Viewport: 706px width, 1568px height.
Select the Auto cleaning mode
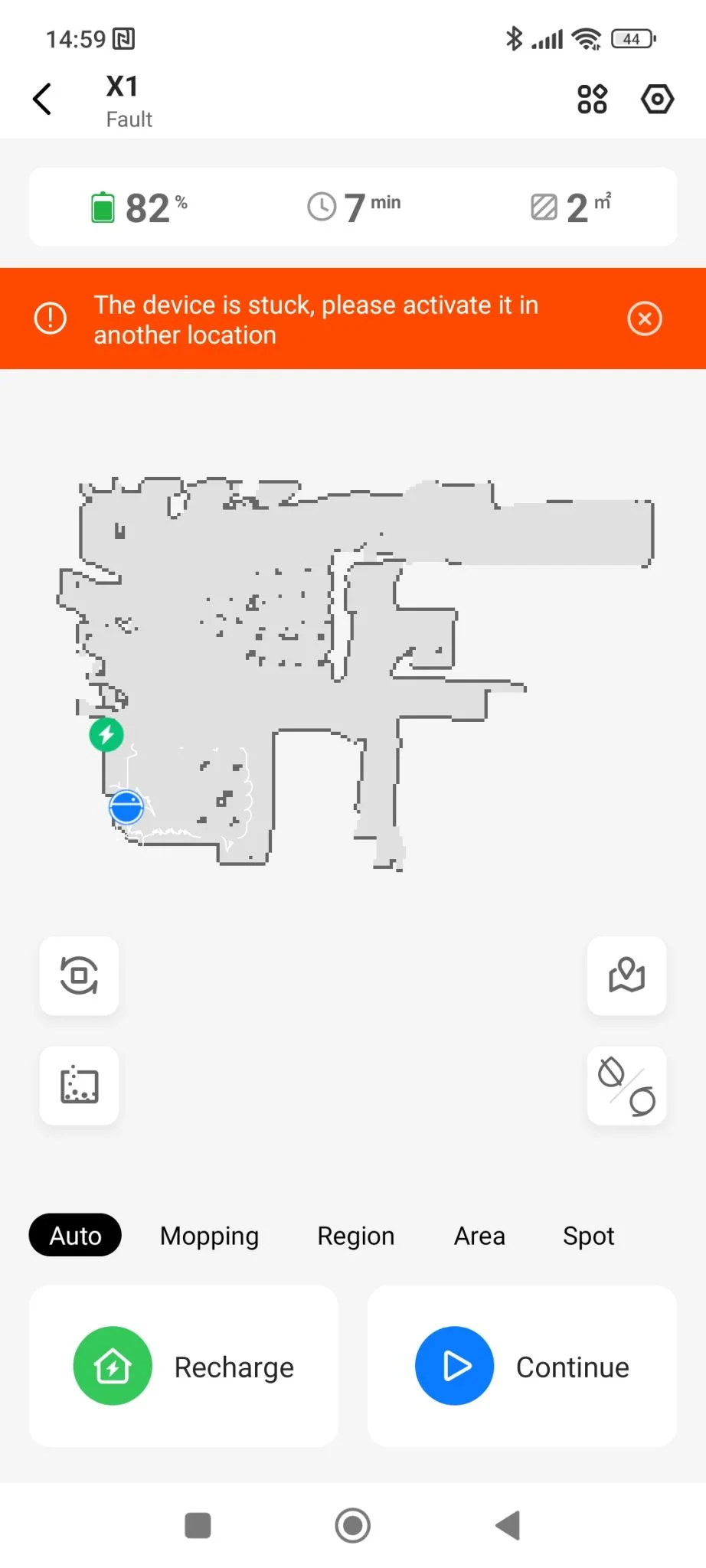tap(75, 1236)
